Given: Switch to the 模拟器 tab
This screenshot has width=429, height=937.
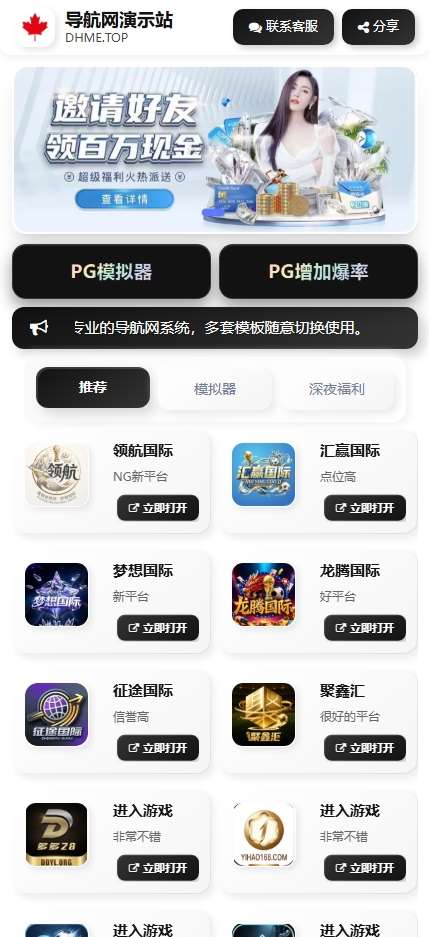Looking at the screenshot, I should 215,389.
